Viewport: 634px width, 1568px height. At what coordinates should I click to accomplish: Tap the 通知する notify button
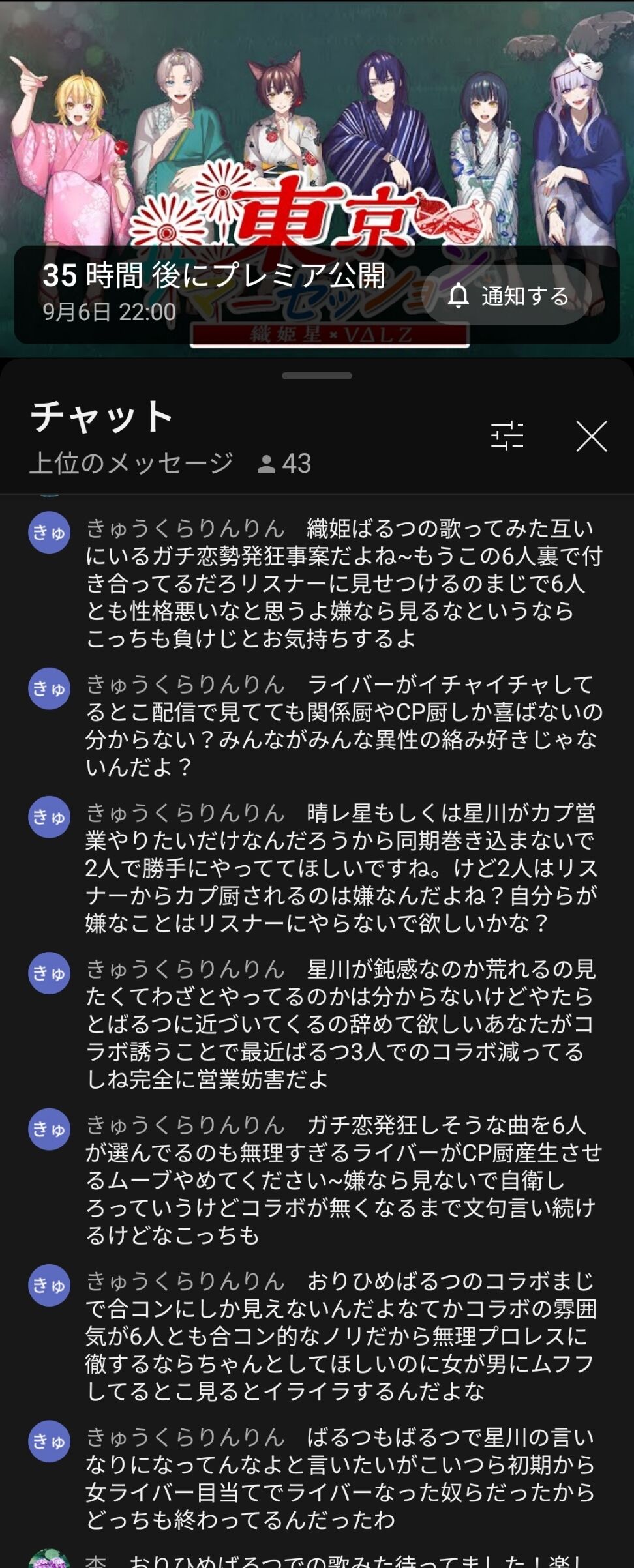(508, 296)
